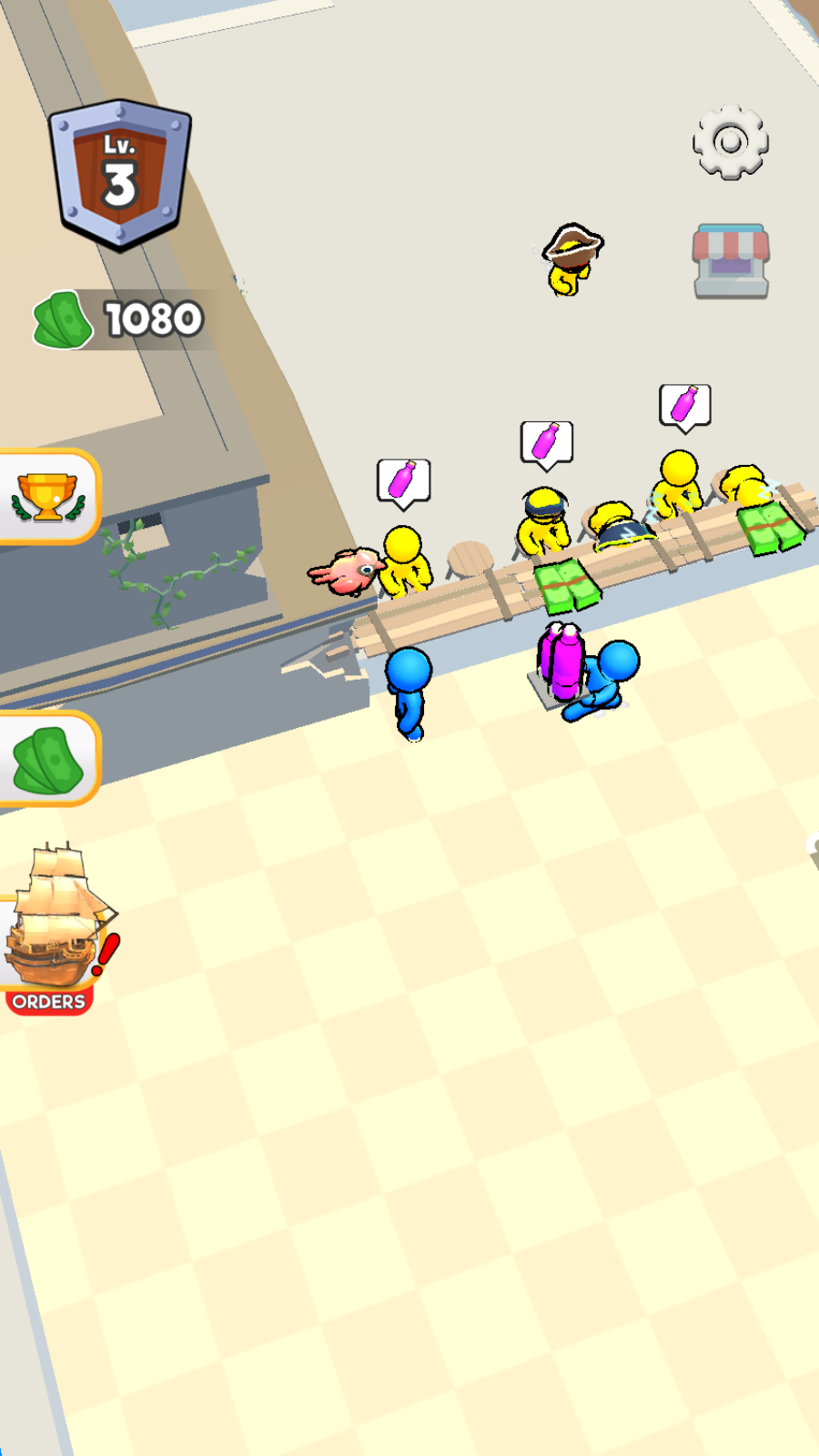Open the trophy achievements button
This screenshot has height=1456, width=819.
point(47,497)
